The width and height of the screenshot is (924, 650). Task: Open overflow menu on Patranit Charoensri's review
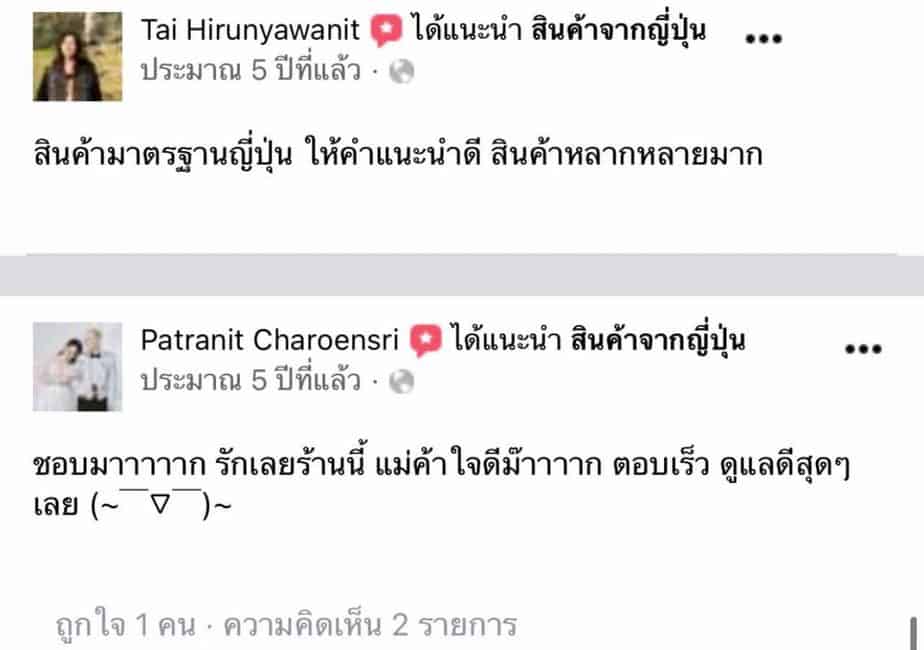(863, 348)
